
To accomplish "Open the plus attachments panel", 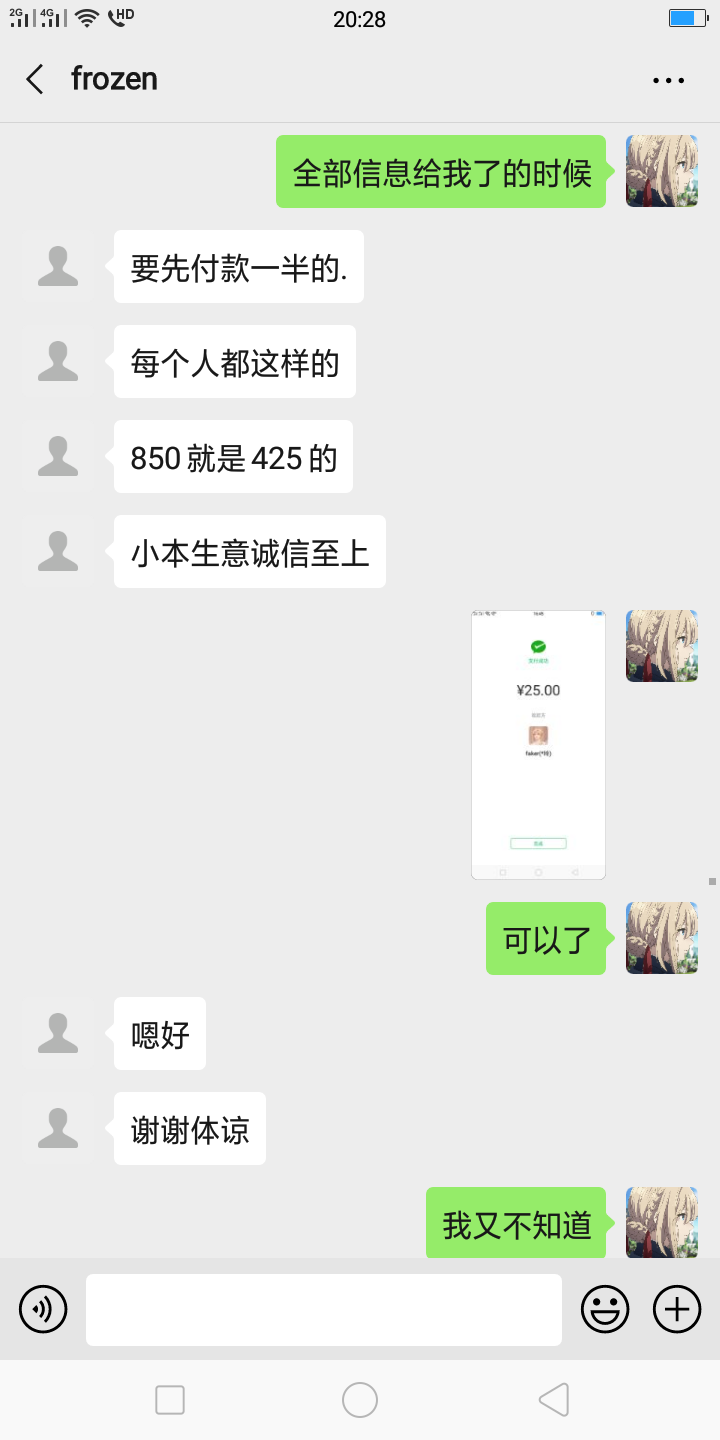I will click(x=677, y=1309).
